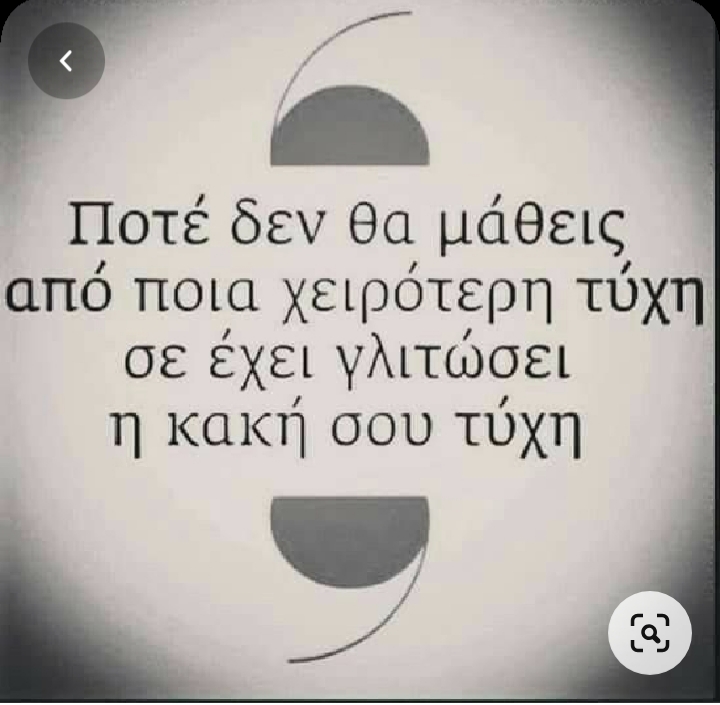Go back using the arrow button
This screenshot has width=720, height=705.
point(66,62)
